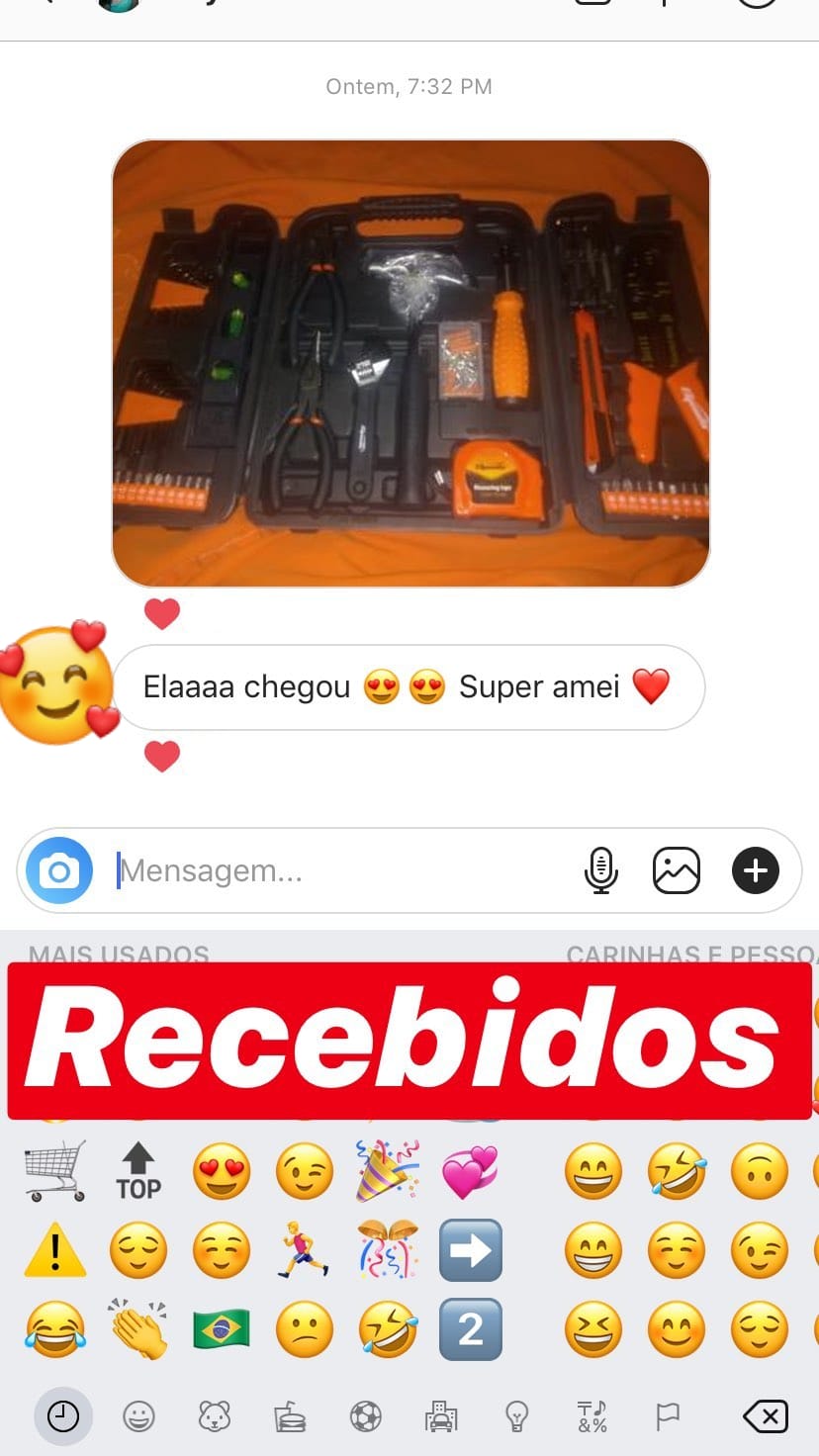Insert the clapping hands emoji
The height and width of the screenshot is (1456, 819).
tap(138, 1329)
